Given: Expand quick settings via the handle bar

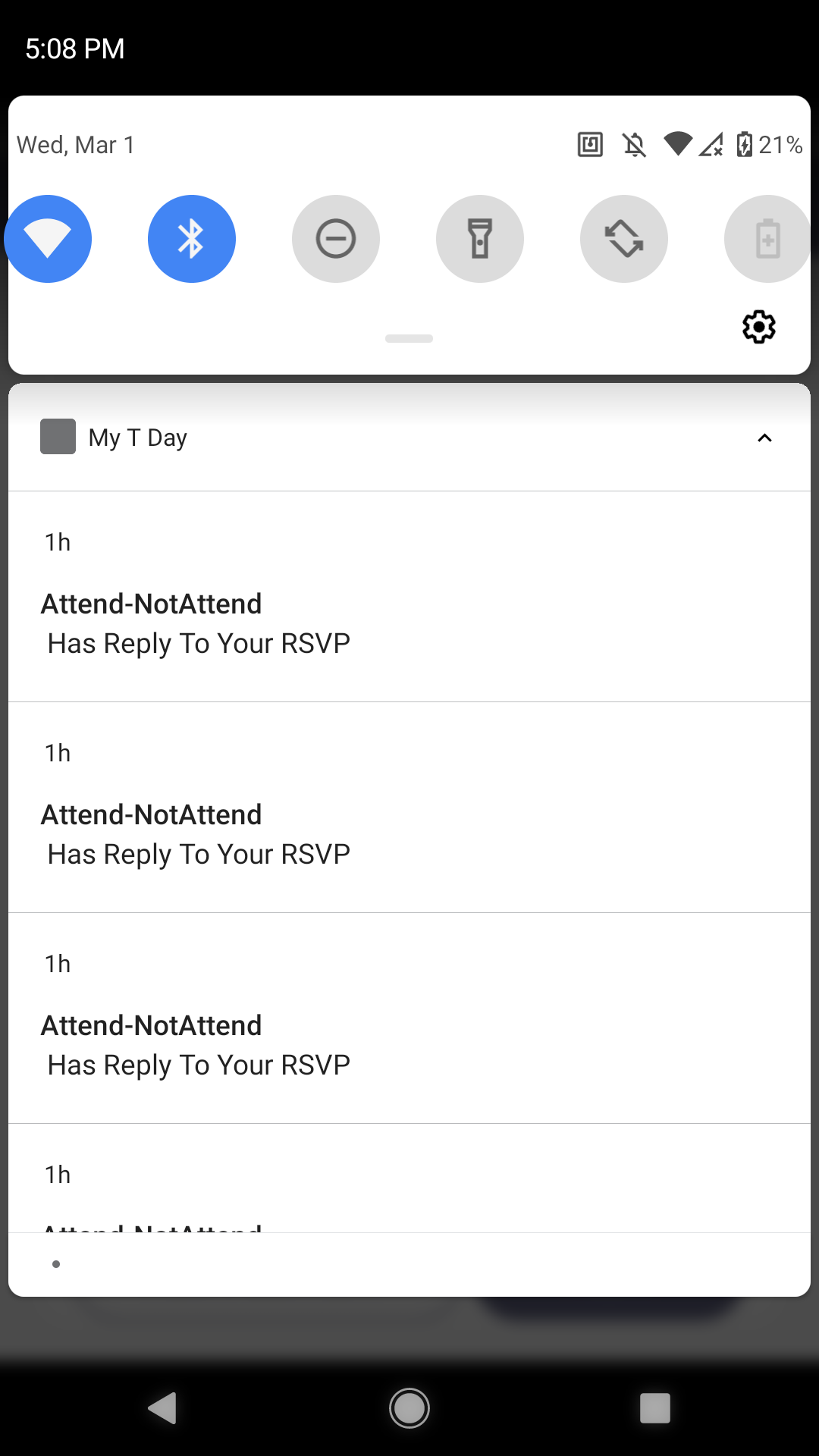Looking at the screenshot, I should coord(409,338).
